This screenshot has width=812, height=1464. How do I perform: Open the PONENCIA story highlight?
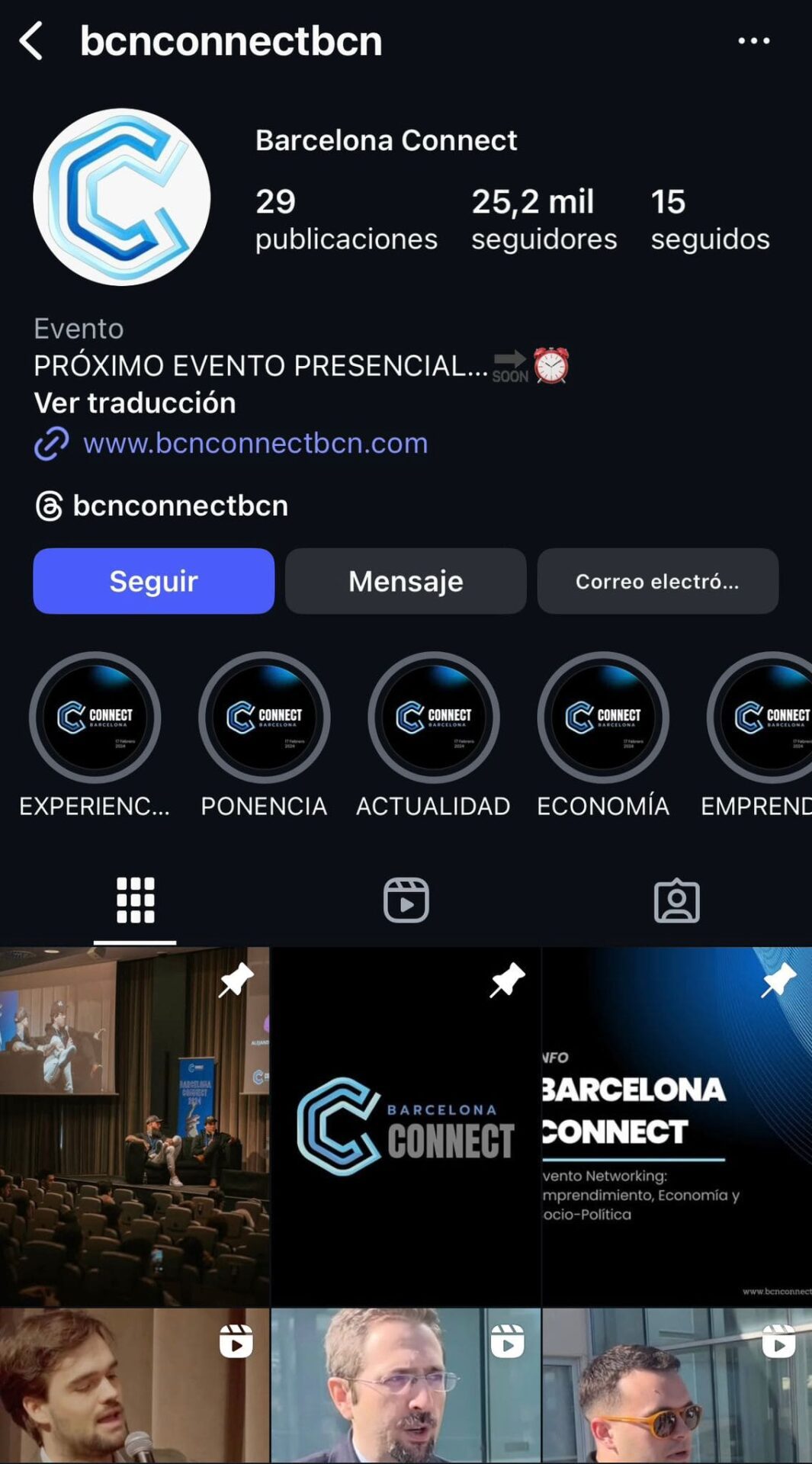click(x=264, y=718)
